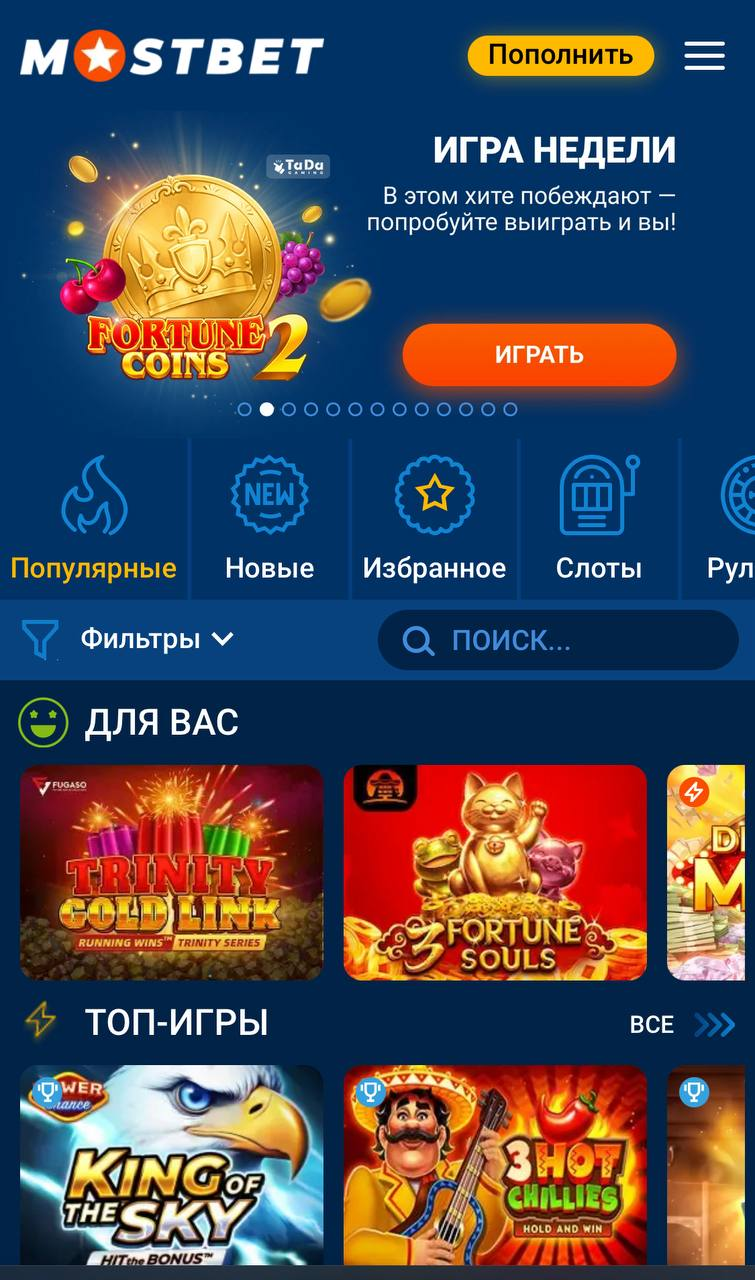This screenshot has width=755, height=1280.
Task: Launch the King of the Sky game
Action: [x=171, y=1165]
